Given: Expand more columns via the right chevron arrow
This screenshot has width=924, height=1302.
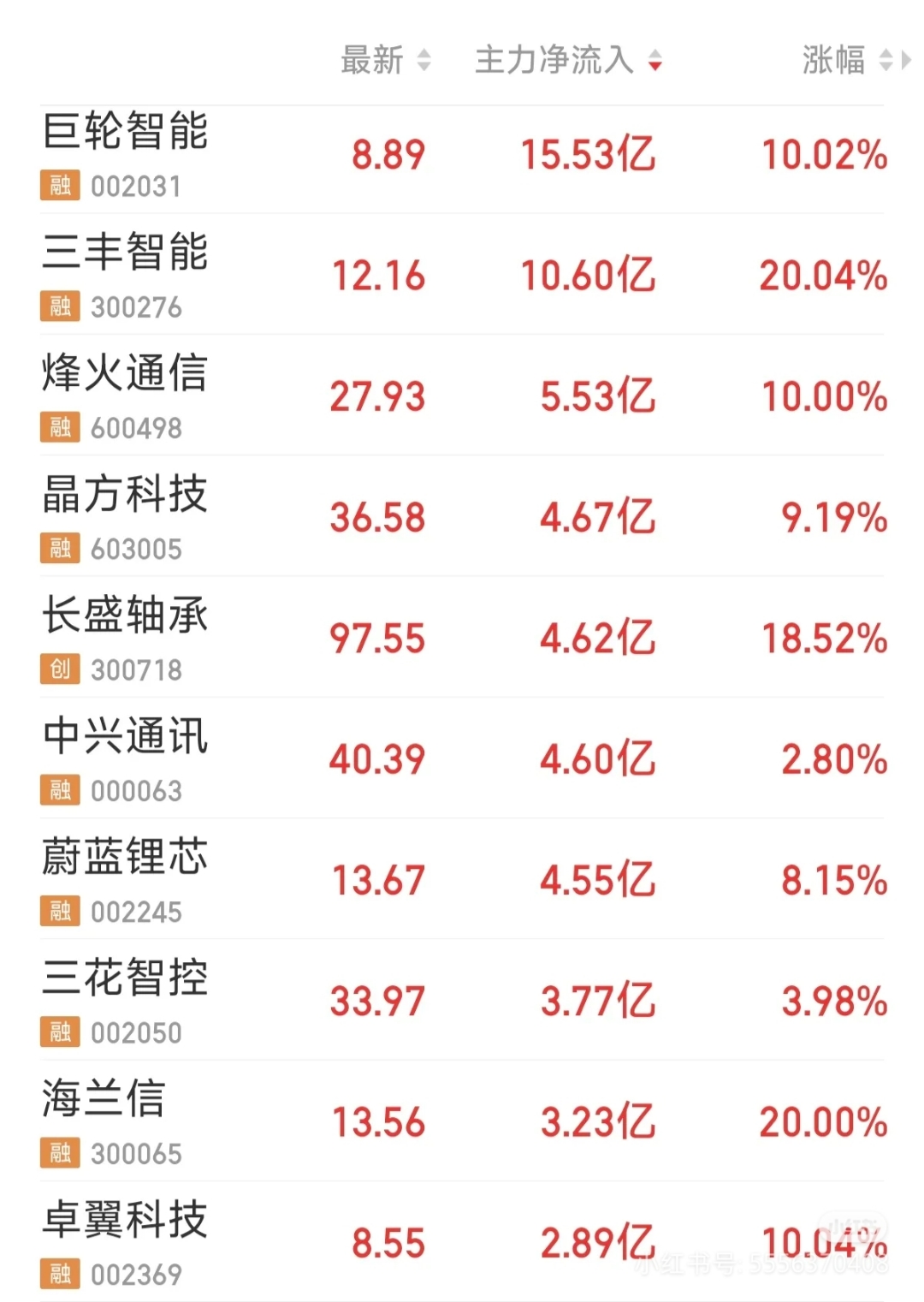Looking at the screenshot, I should pyautogui.click(x=907, y=58).
